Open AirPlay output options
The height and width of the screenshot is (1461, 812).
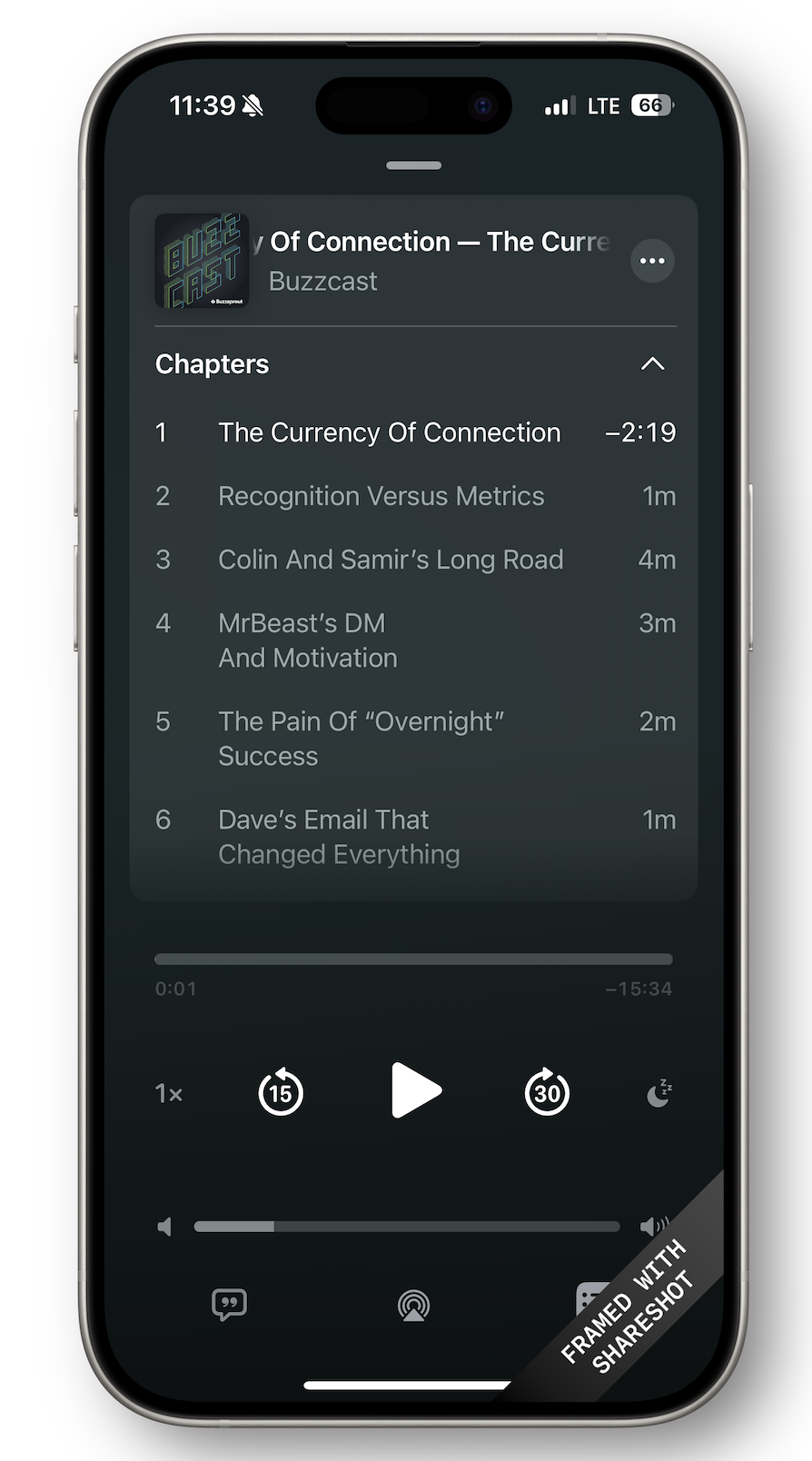click(x=413, y=1306)
